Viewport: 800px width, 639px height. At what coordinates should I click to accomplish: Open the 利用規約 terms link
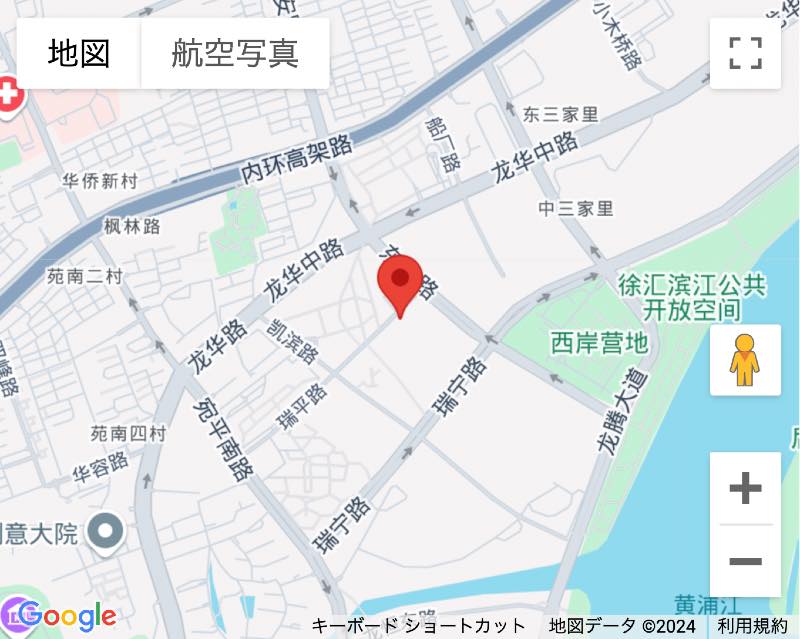click(x=752, y=626)
